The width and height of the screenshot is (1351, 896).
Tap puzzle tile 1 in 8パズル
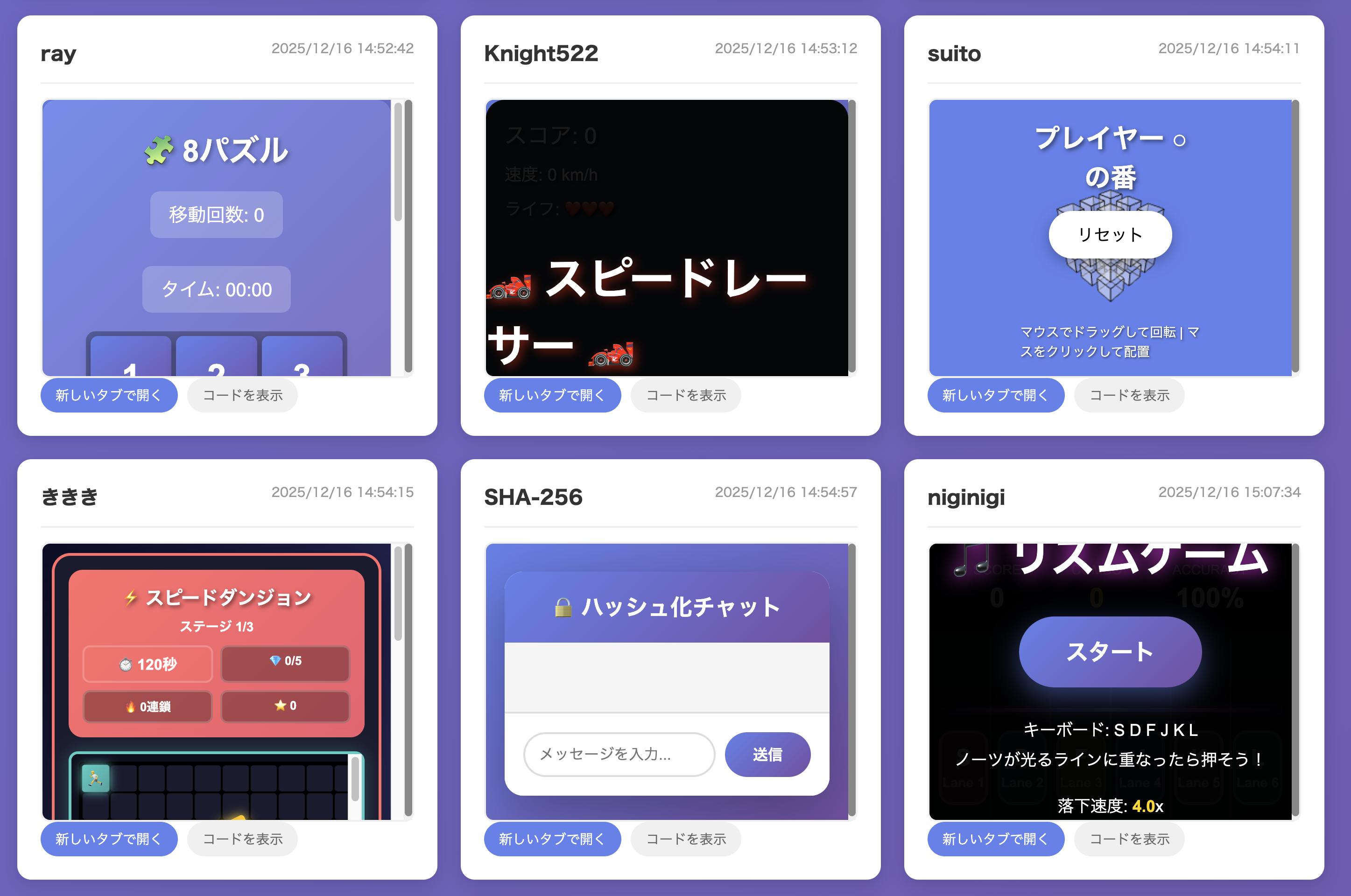[131, 359]
